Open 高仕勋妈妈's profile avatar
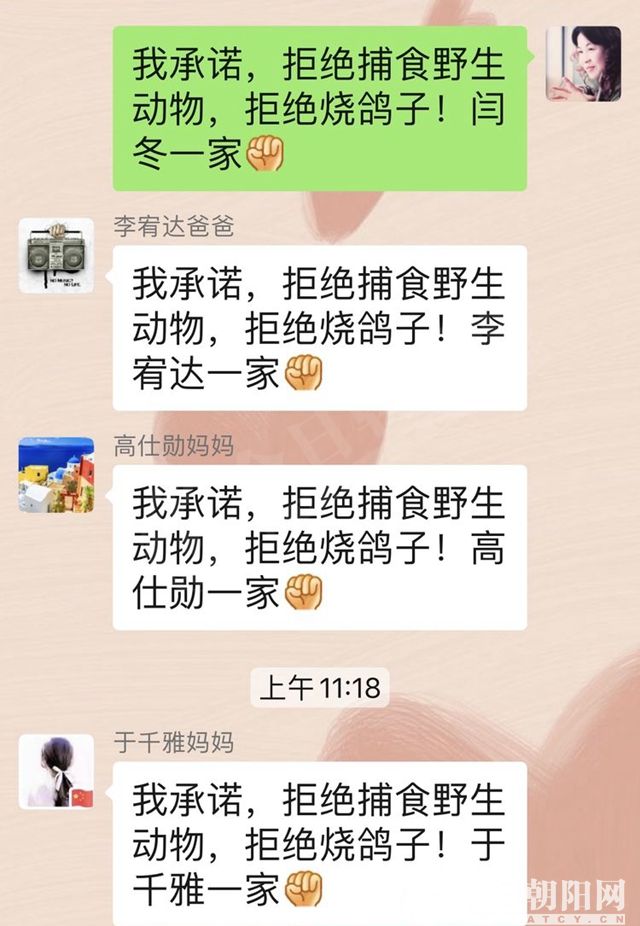 [56, 475]
